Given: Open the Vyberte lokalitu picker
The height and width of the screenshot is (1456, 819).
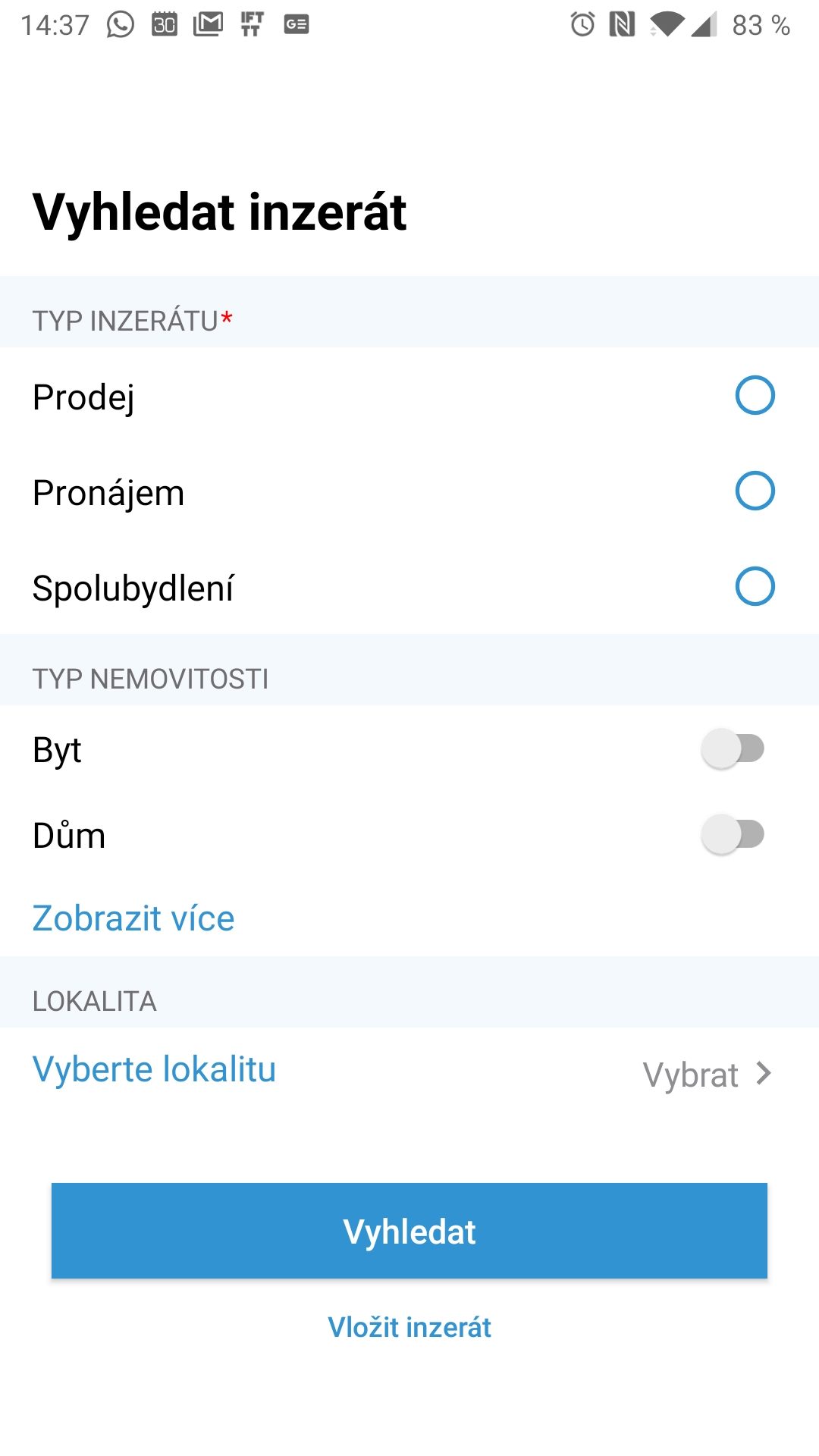Looking at the screenshot, I should coord(409,1071).
